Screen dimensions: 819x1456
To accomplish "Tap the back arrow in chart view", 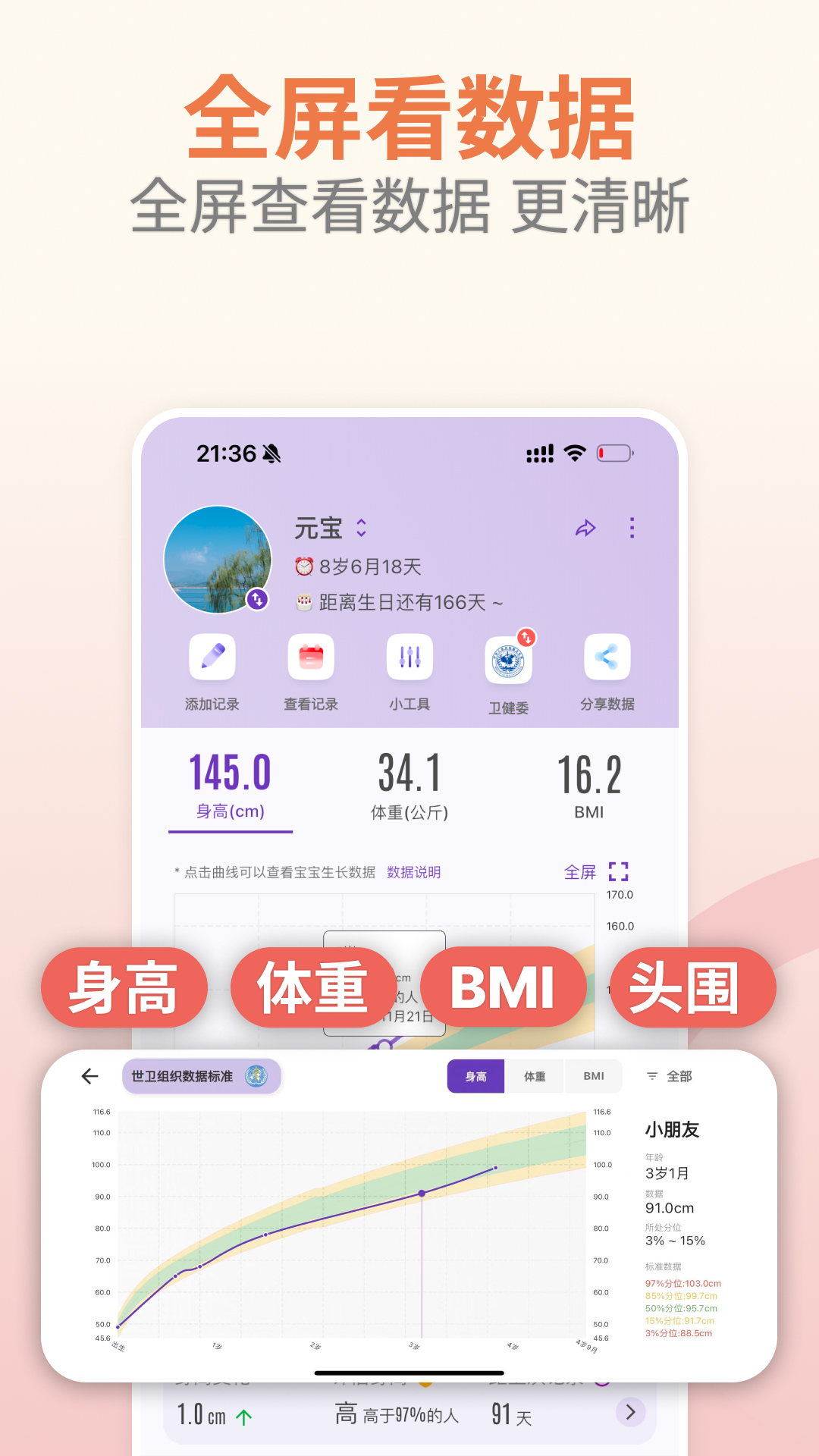I will pos(91,1076).
